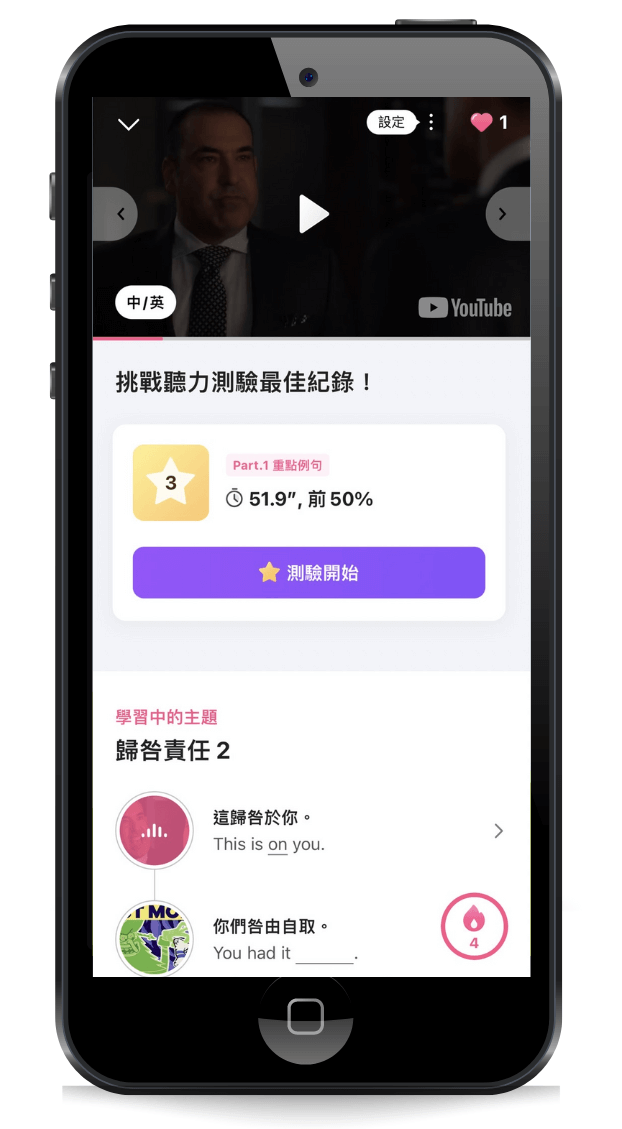Start the quiz with 測驗開始
The image size is (622, 1129).
click(308, 573)
